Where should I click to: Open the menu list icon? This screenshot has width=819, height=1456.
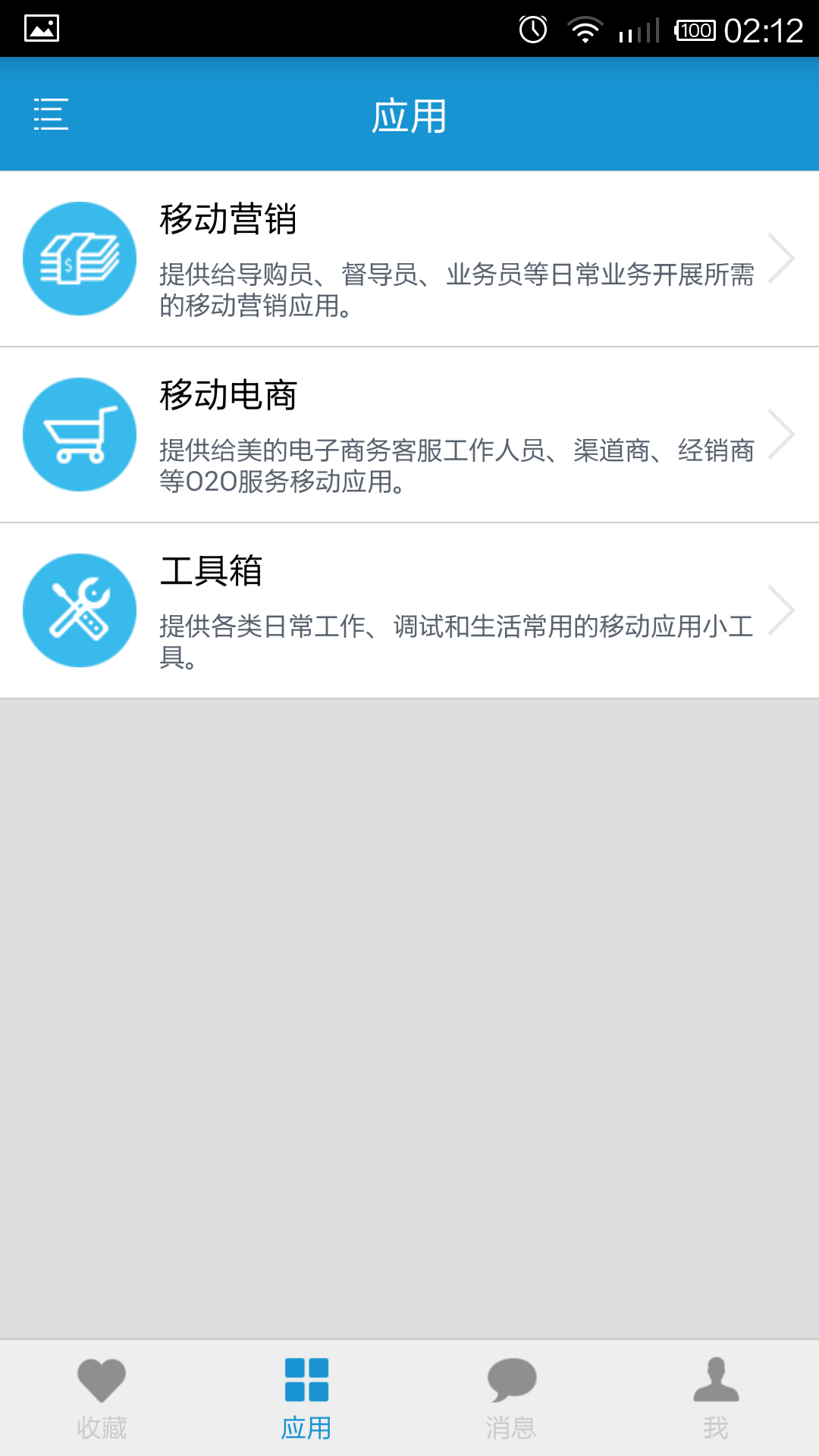[x=51, y=115]
